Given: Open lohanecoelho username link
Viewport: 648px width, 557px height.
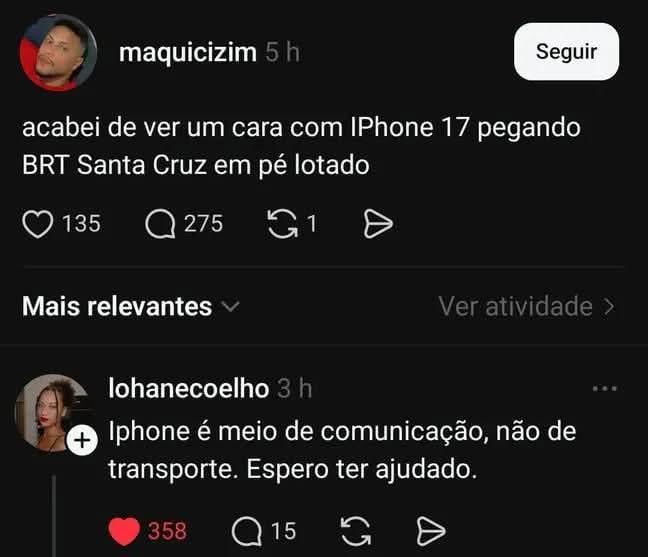Looking at the screenshot, I should click(x=188, y=388).
